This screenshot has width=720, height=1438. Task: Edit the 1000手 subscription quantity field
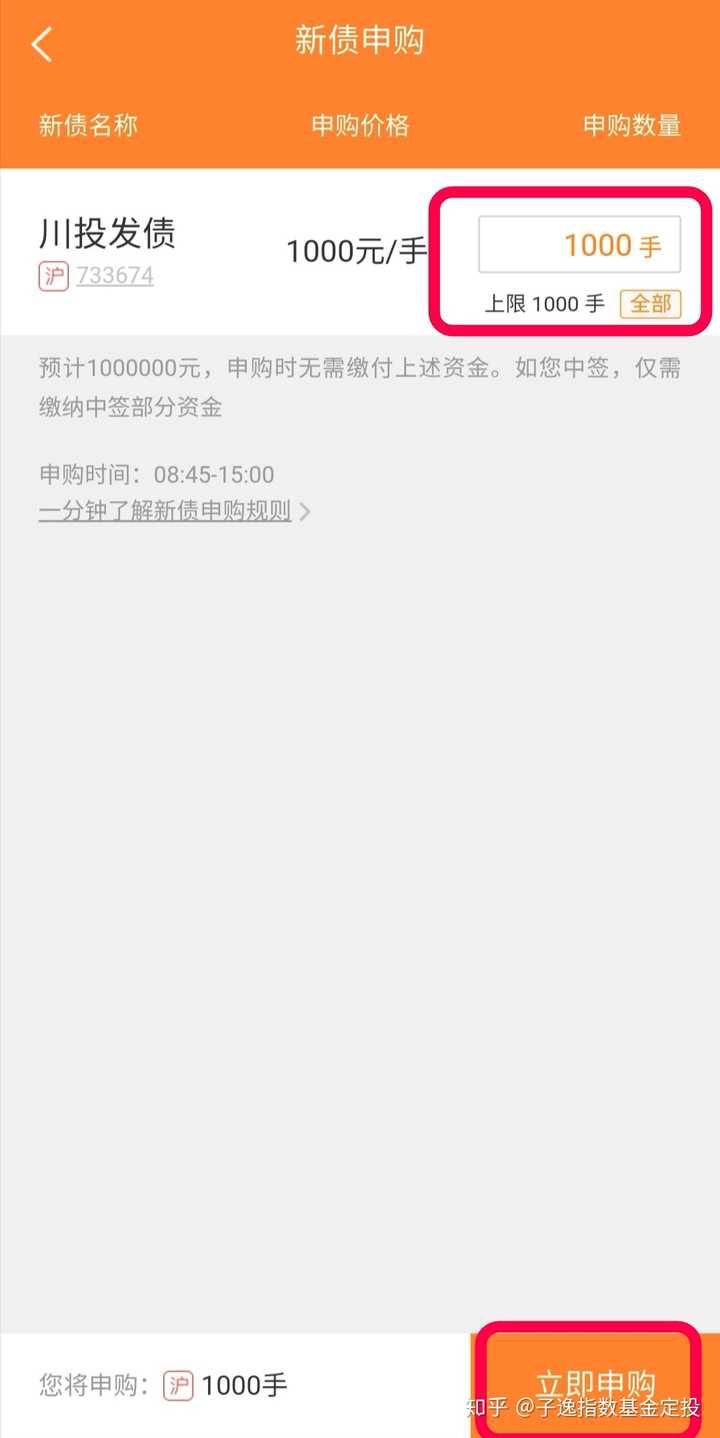(x=579, y=244)
